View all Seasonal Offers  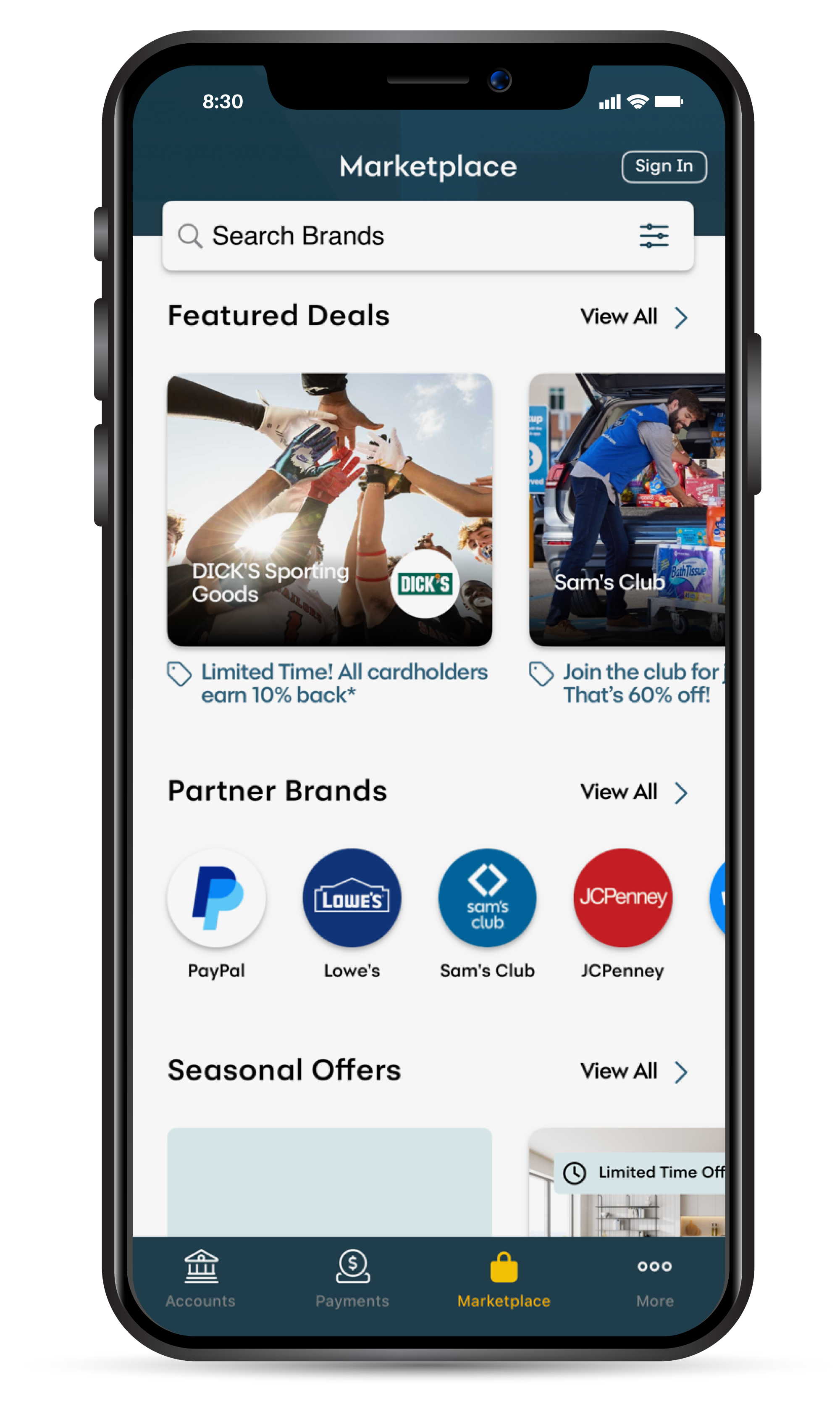click(633, 1072)
